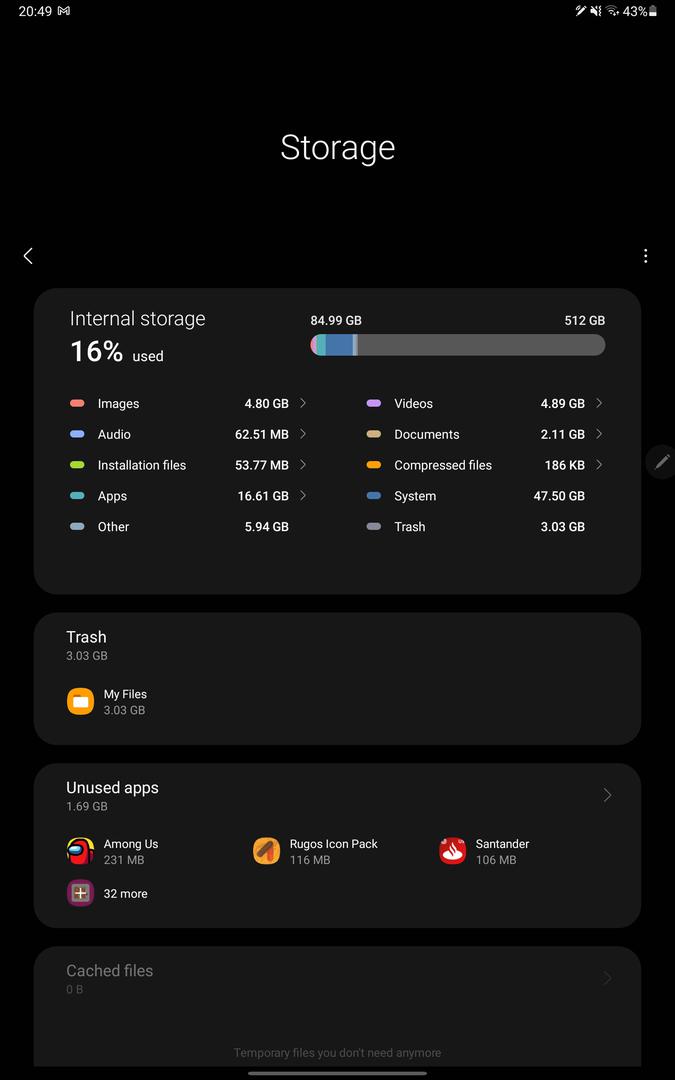Screen dimensions: 675x1080
Task: Open My Files trash of 3.03 GB
Action: point(107,702)
